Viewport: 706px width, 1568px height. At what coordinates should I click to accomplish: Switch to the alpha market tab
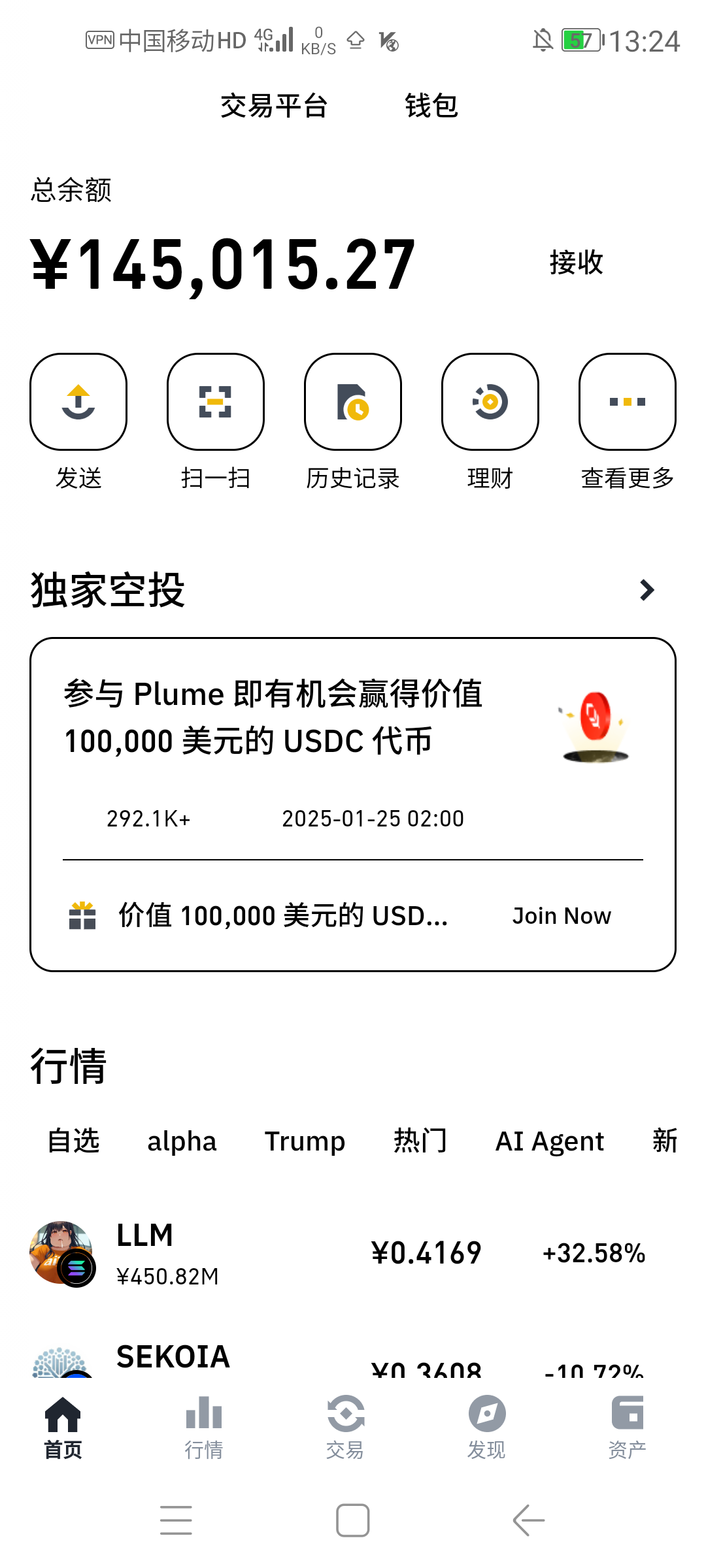182,1141
